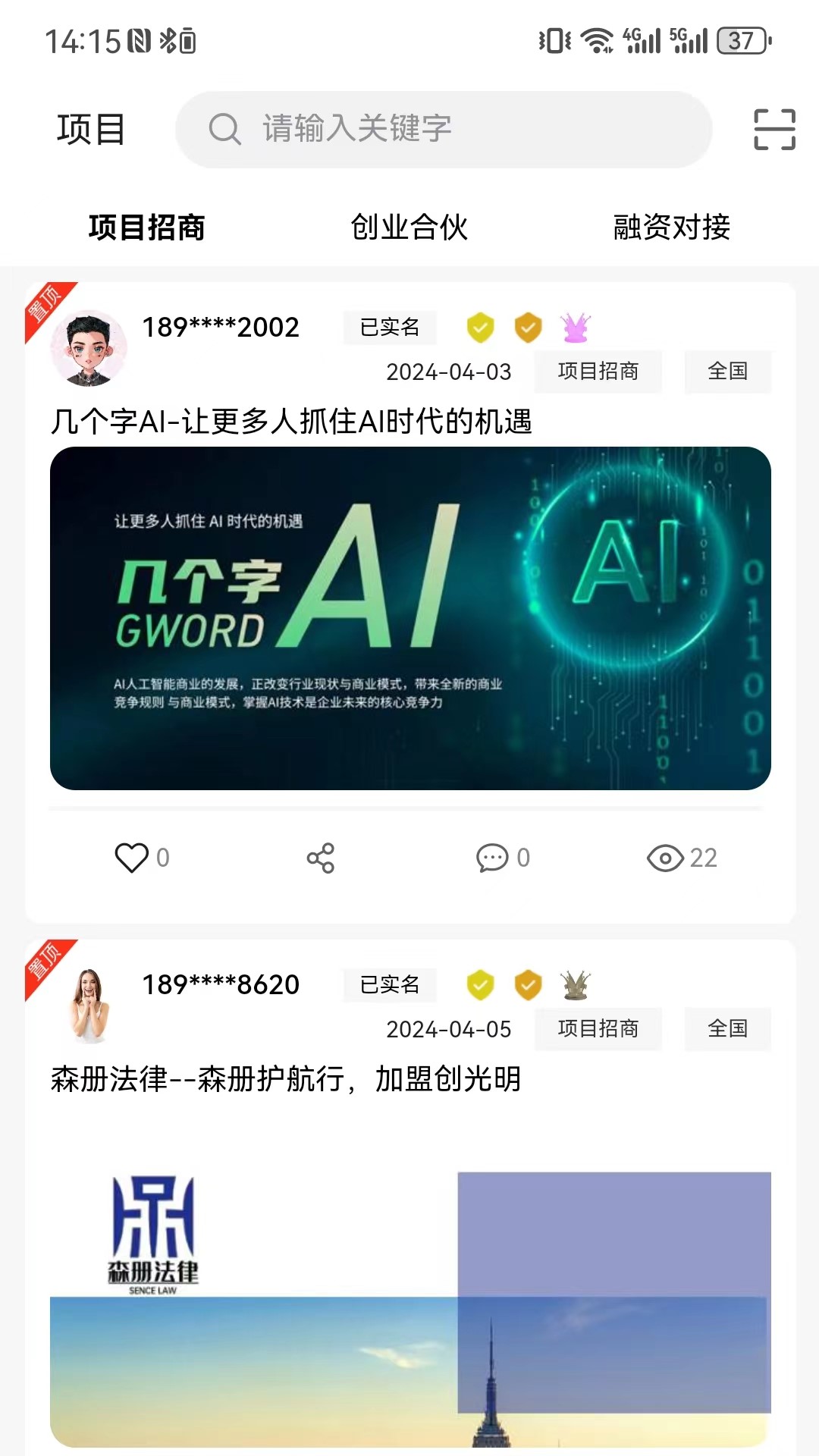Open the scan icon beside the search box
The height and width of the screenshot is (1456, 819).
[x=774, y=129]
